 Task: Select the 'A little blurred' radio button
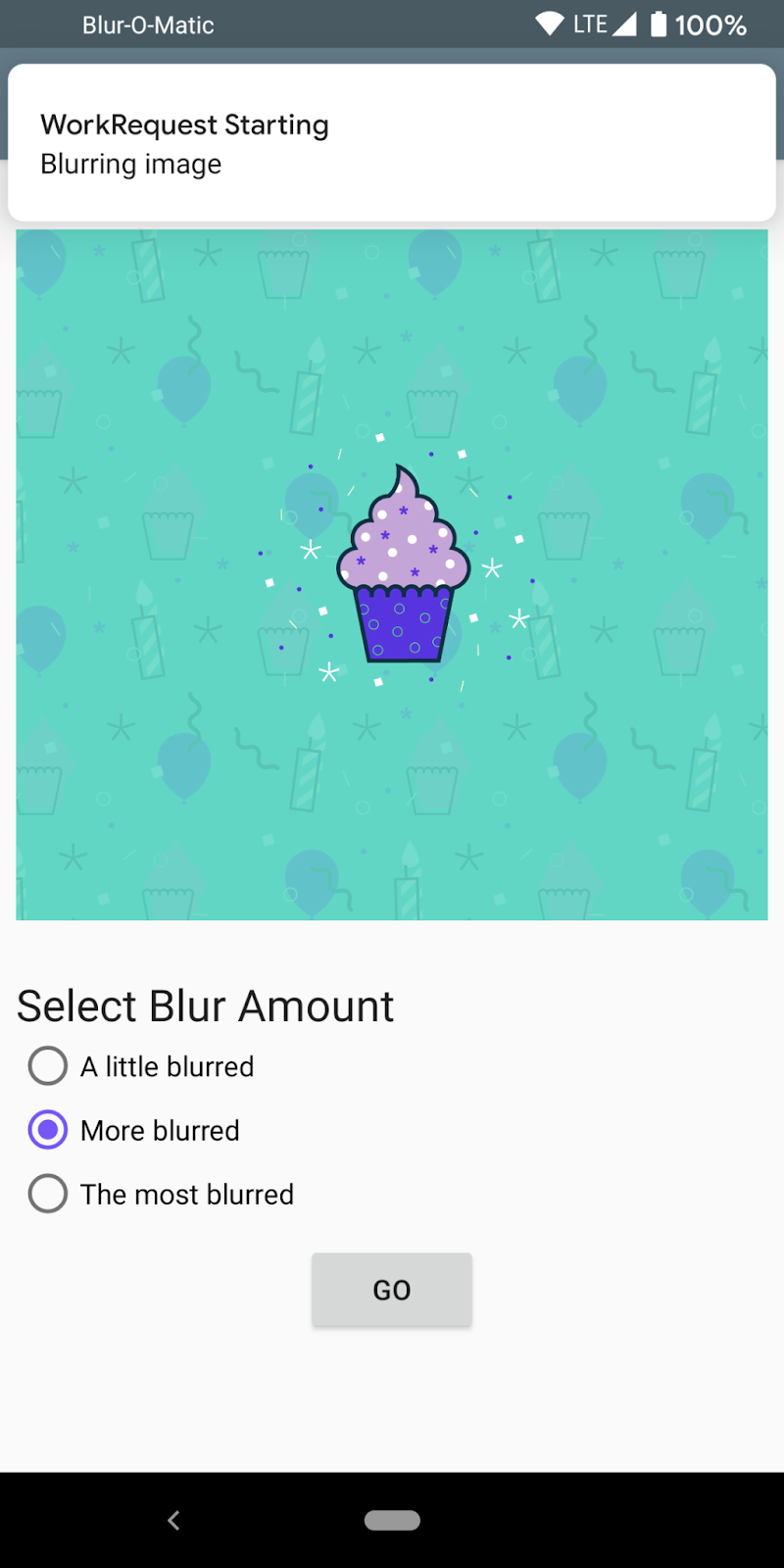coord(47,1065)
